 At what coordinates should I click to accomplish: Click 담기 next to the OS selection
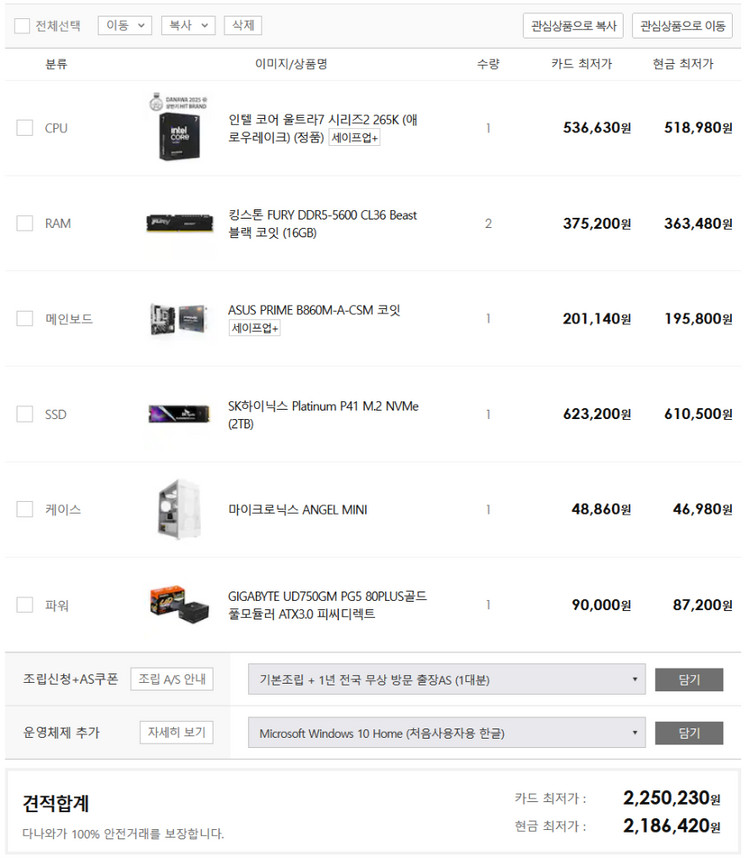[x=688, y=732]
